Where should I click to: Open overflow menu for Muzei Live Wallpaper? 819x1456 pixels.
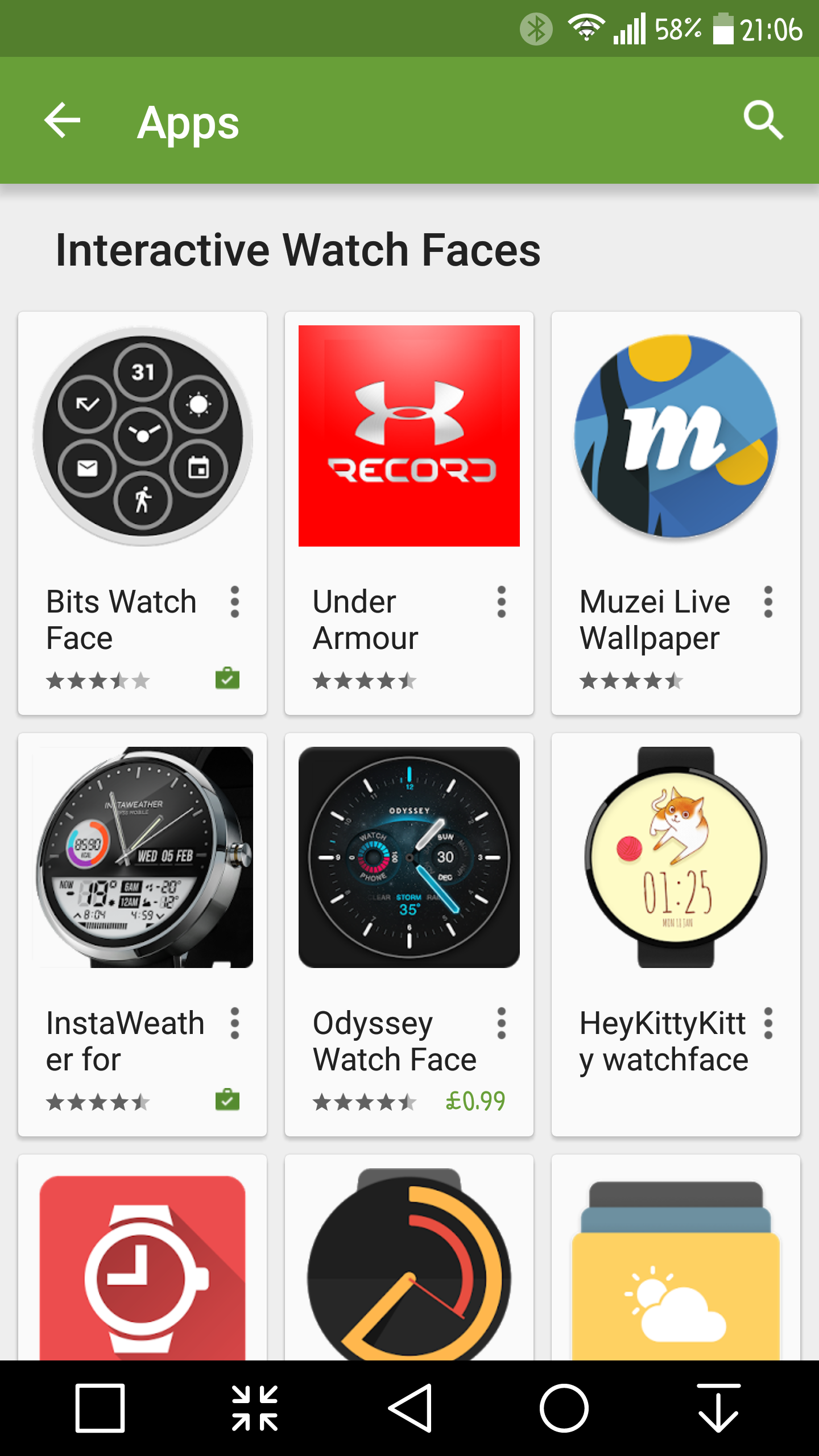click(x=768, y=602)
